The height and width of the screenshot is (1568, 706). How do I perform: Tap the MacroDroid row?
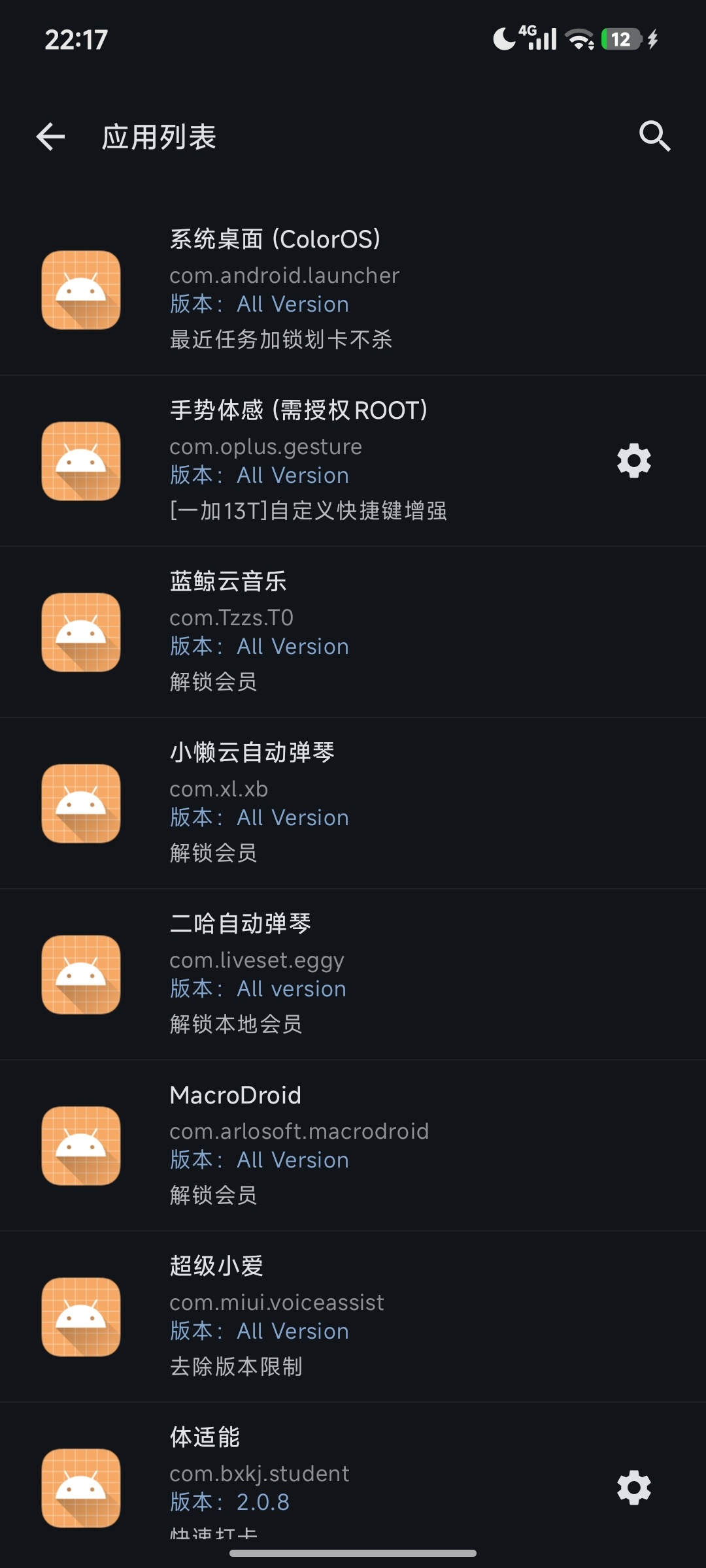coord(353,1145)
